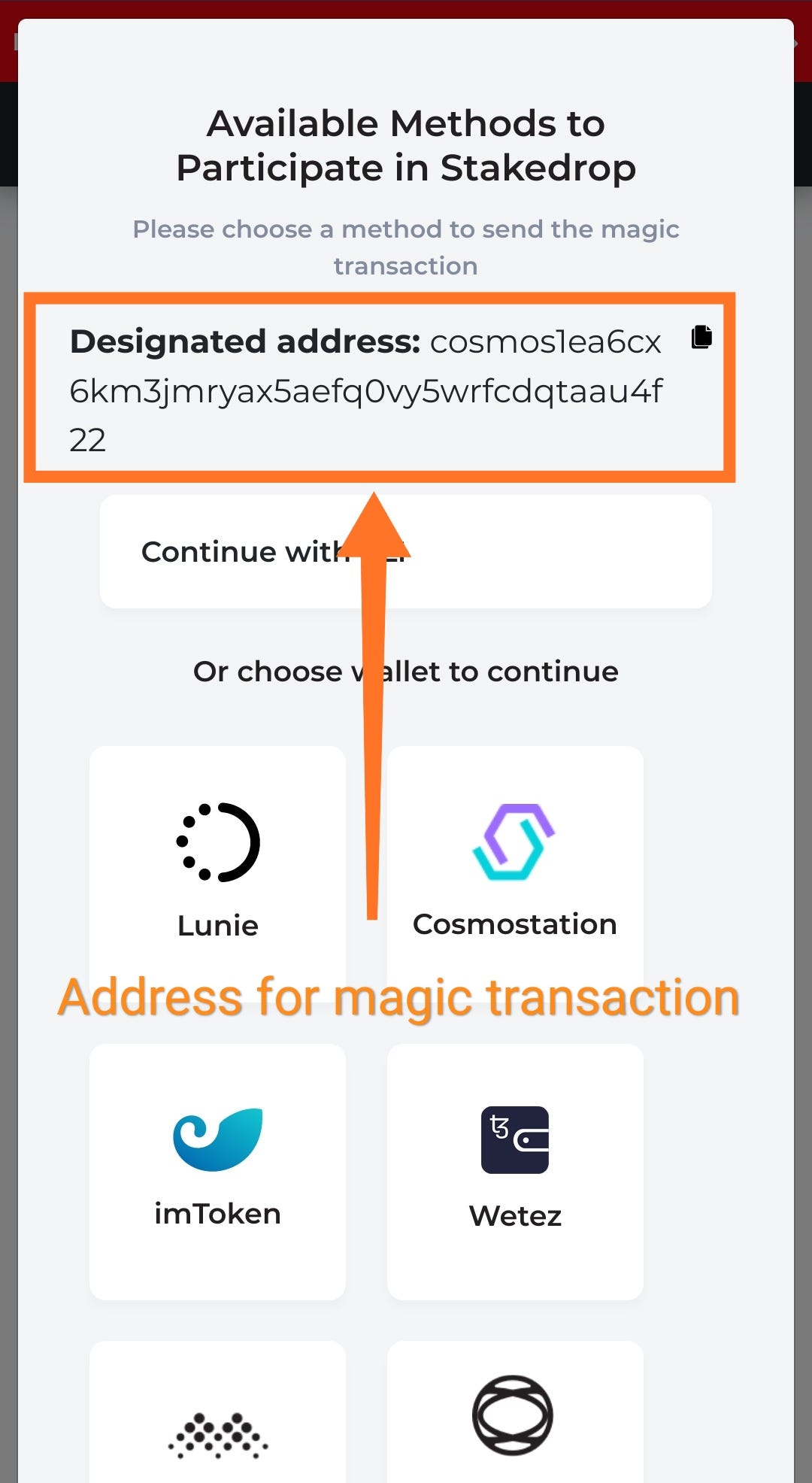Copy the designated cosmos address

701,337
